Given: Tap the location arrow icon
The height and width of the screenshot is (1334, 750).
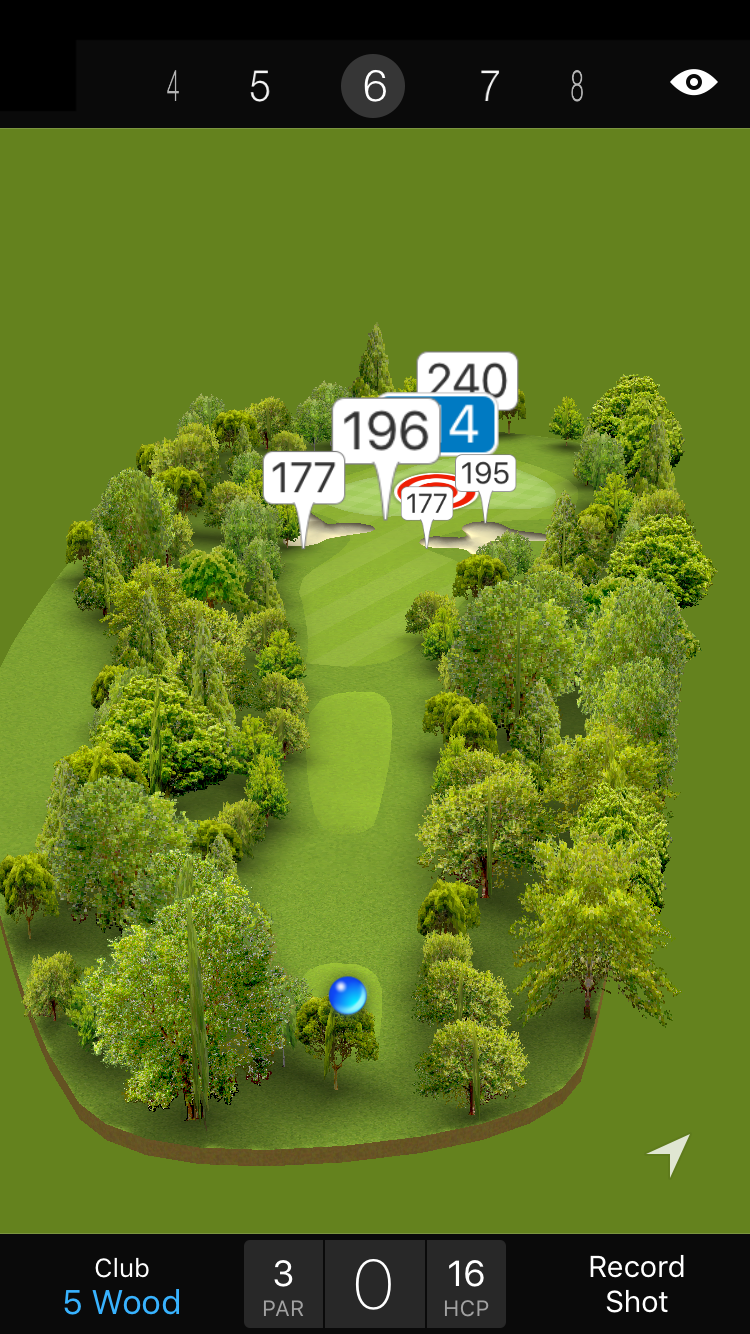Looking at the screenshot, I should pyautogui.click(x=669, y=1155).
